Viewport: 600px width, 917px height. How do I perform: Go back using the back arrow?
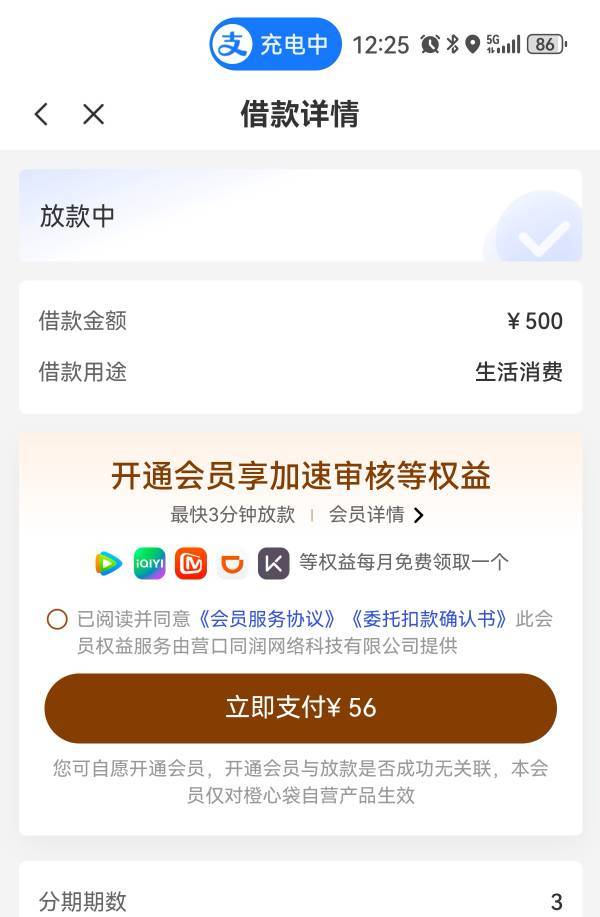pos(42,114)
